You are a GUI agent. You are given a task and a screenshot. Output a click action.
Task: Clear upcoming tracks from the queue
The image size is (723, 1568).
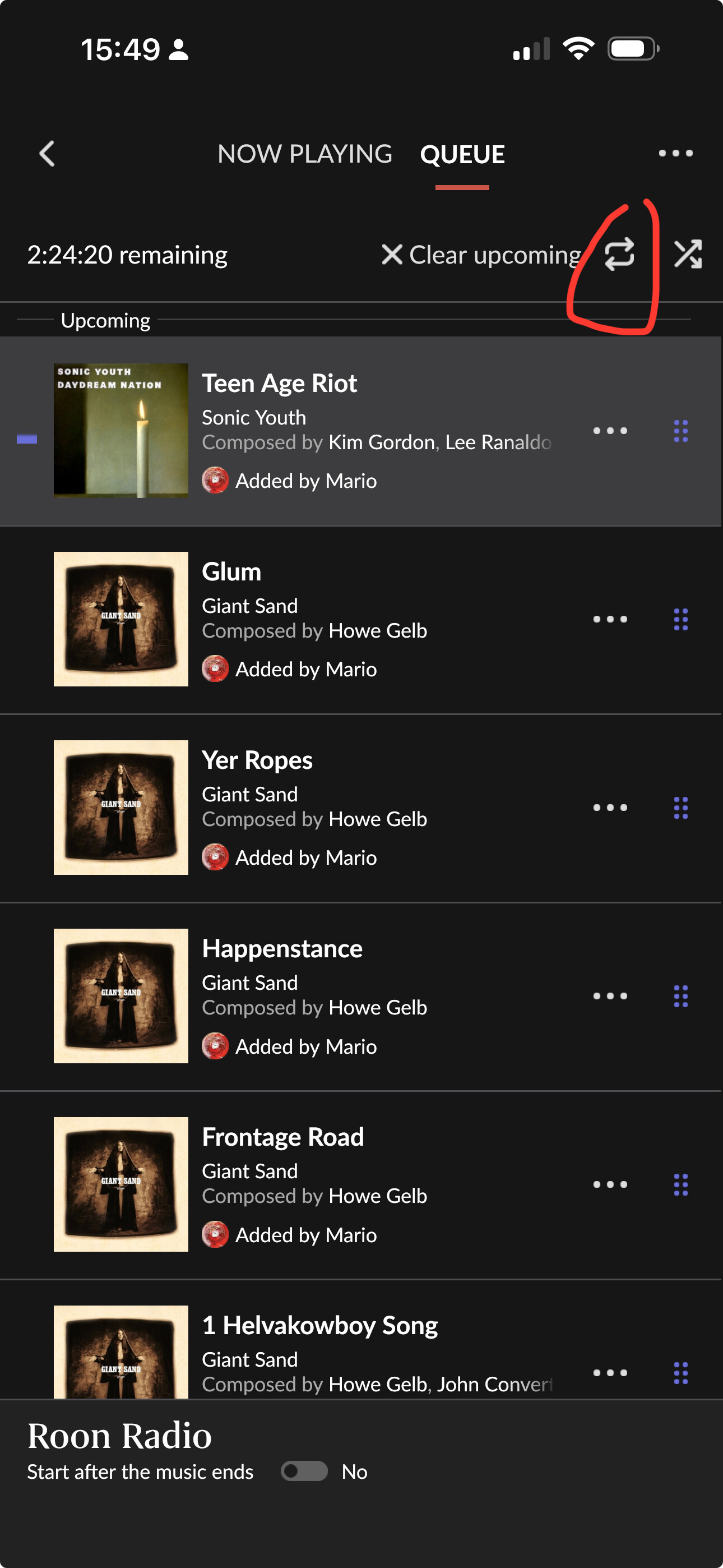(x=481, y=255)
